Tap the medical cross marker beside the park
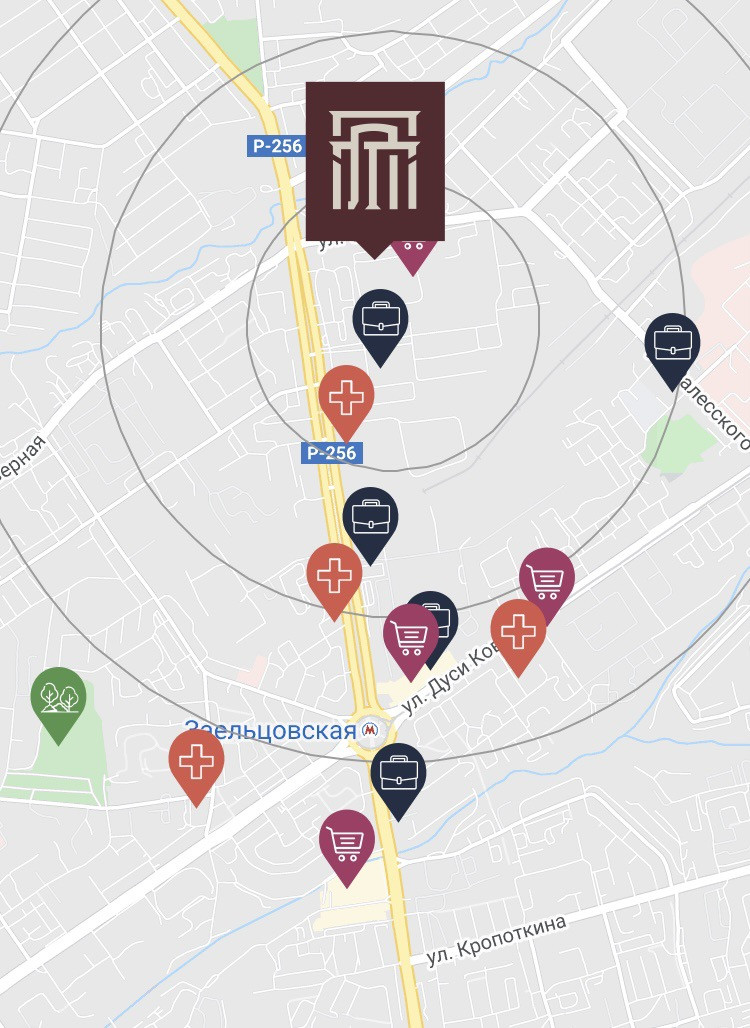The height and width of the screenshot is (1028, 750). [x=196, y=762]
